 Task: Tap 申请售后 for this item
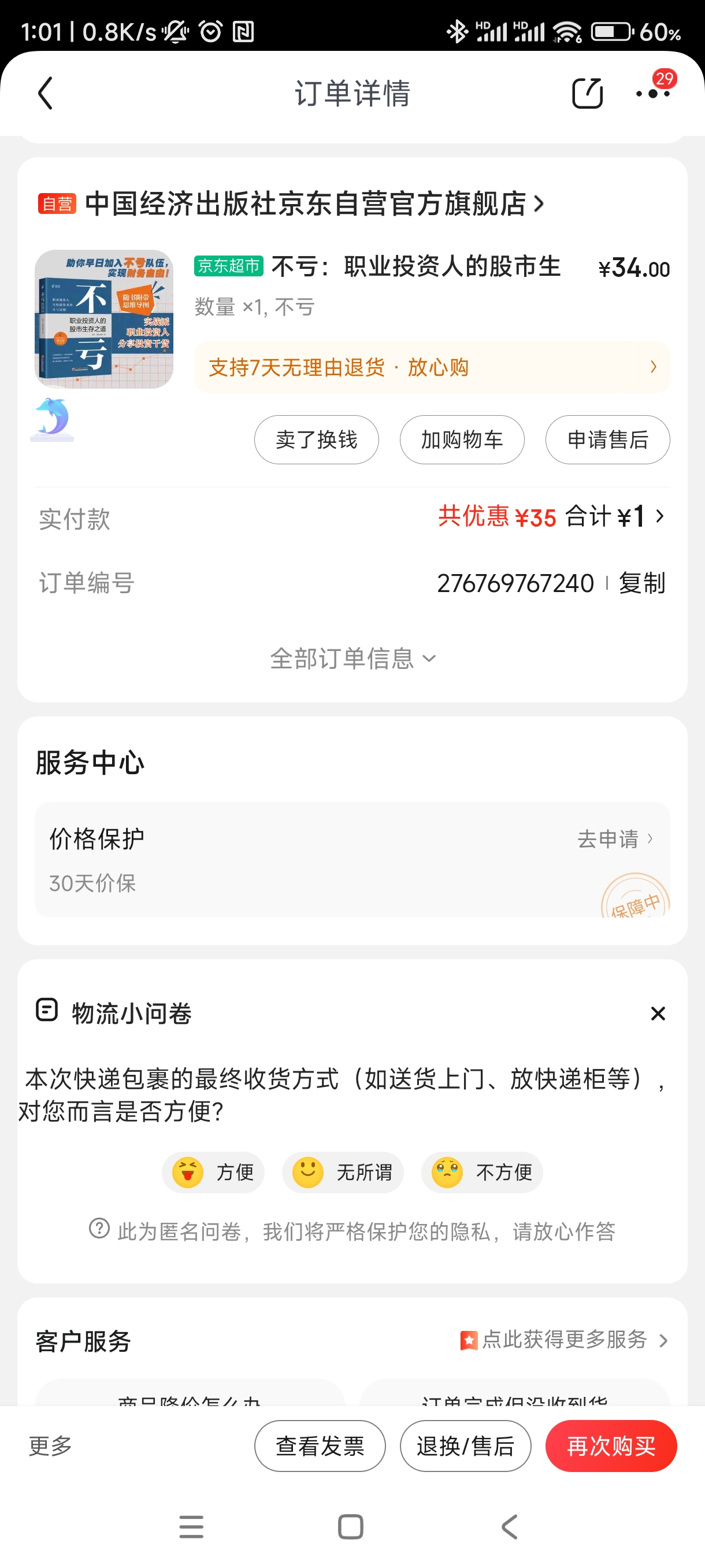click(x=607, y=439)
